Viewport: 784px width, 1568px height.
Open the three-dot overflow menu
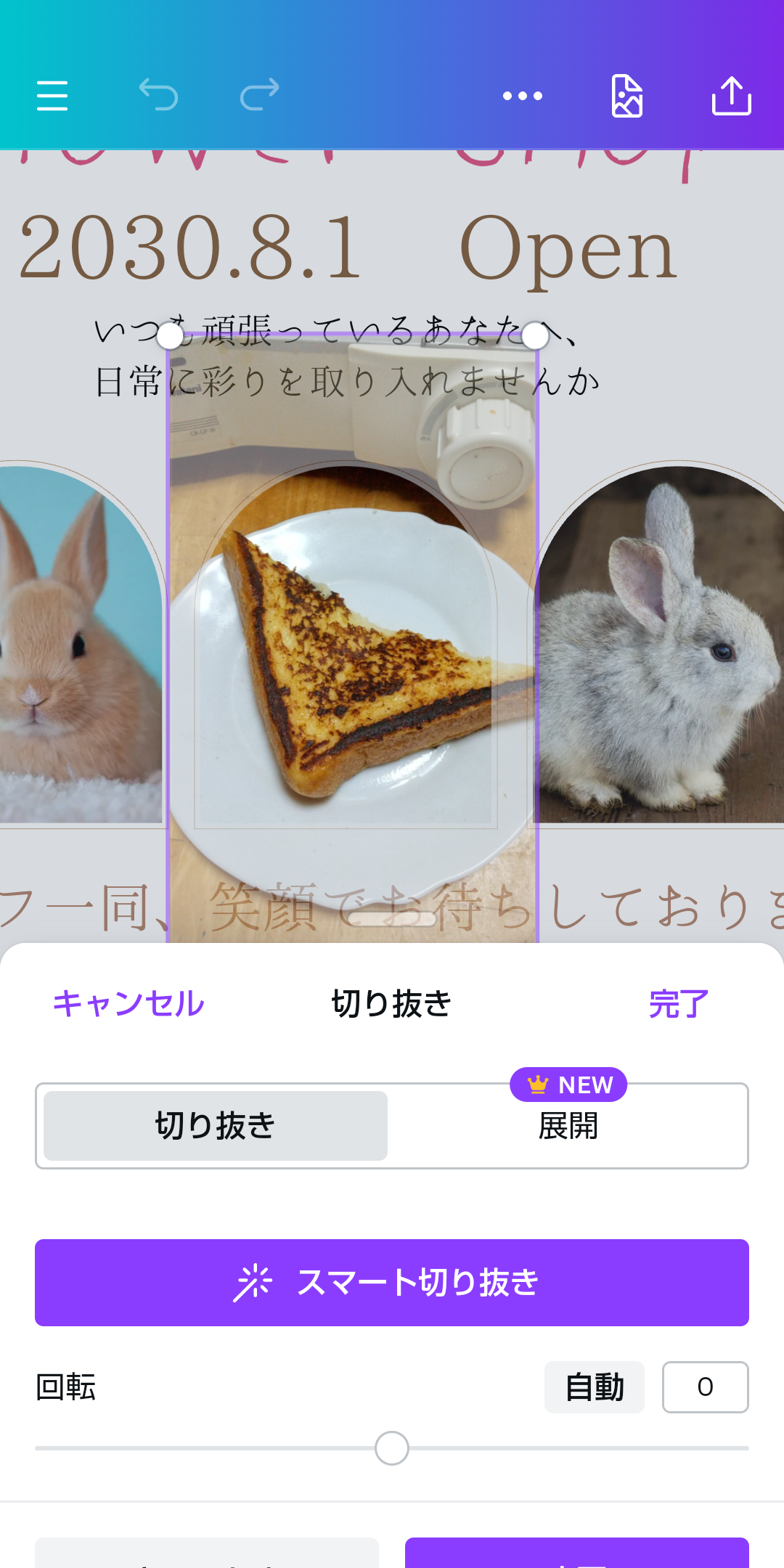point(523,96)
